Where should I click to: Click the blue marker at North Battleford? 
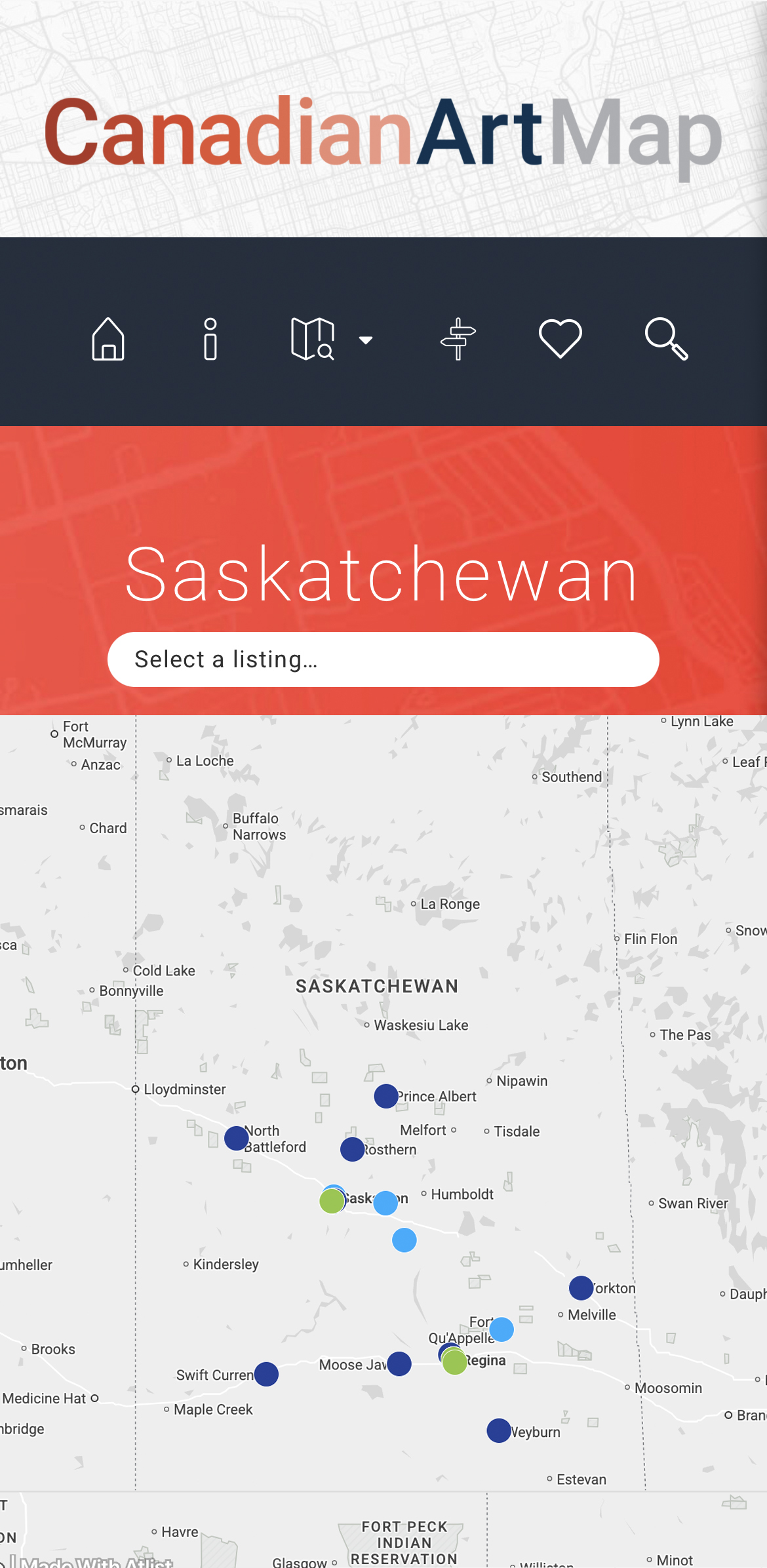tap(236, 1139)
